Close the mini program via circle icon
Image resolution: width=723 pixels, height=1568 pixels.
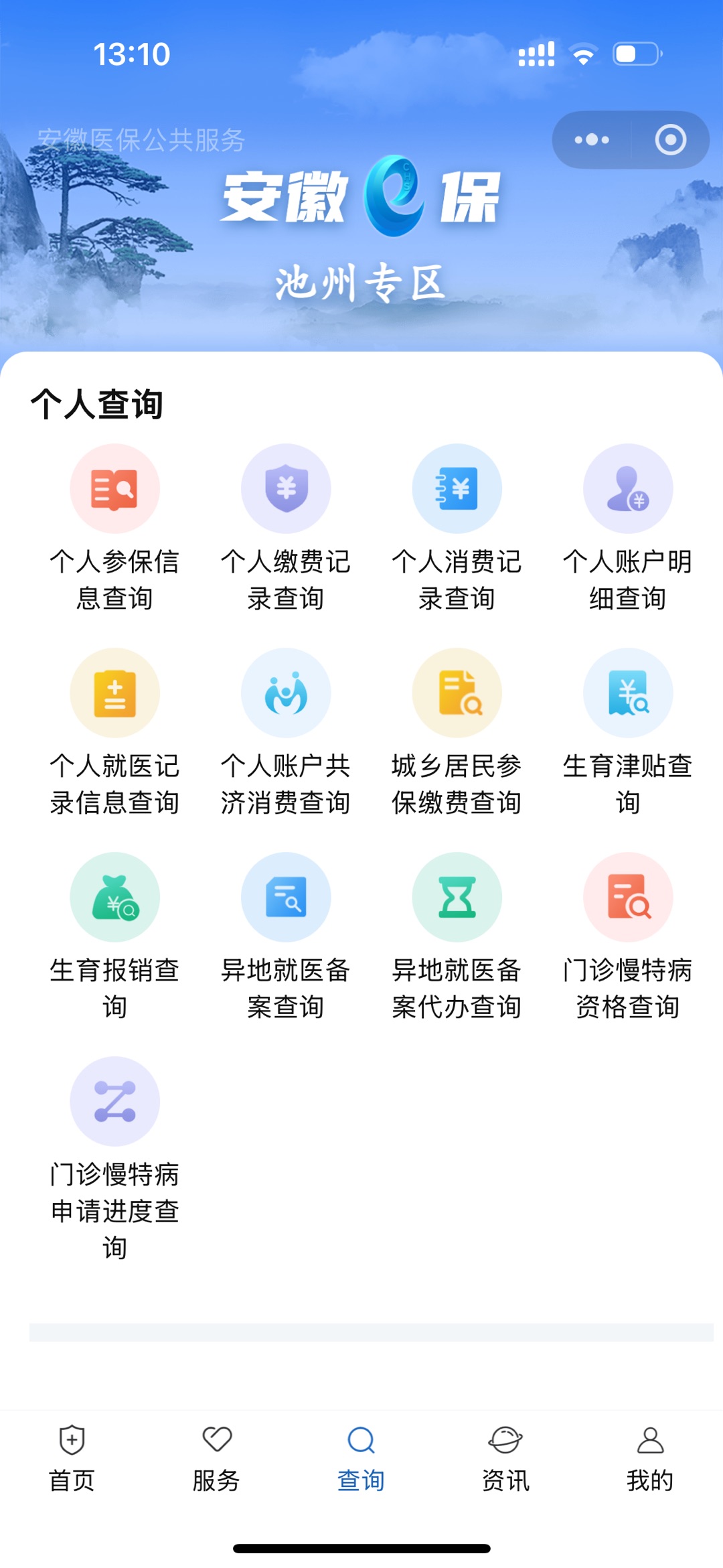(x=670, y=140)
